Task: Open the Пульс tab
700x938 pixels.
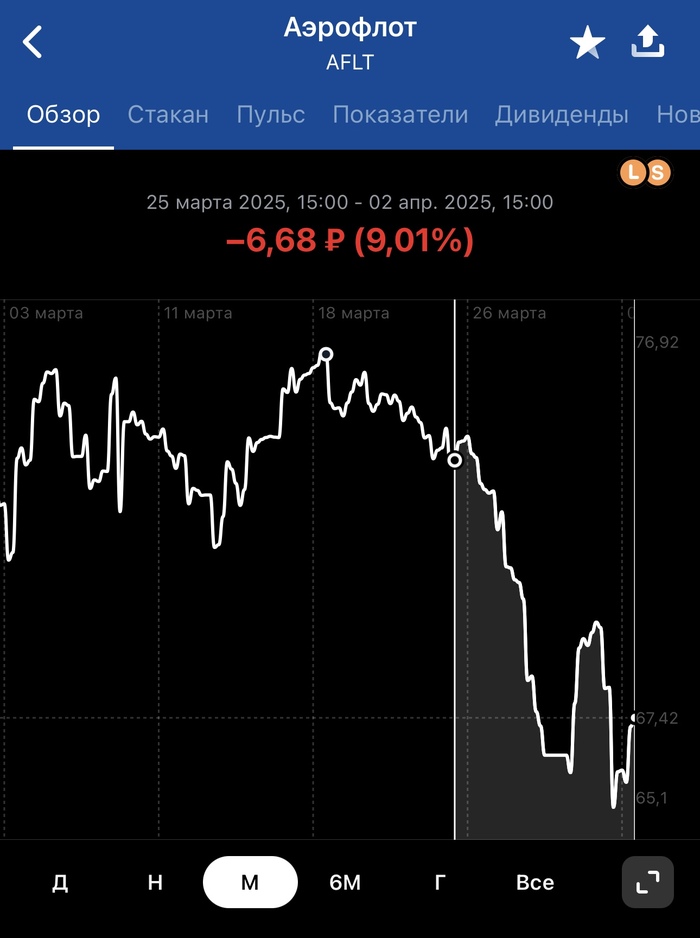Action: [271, 114]
